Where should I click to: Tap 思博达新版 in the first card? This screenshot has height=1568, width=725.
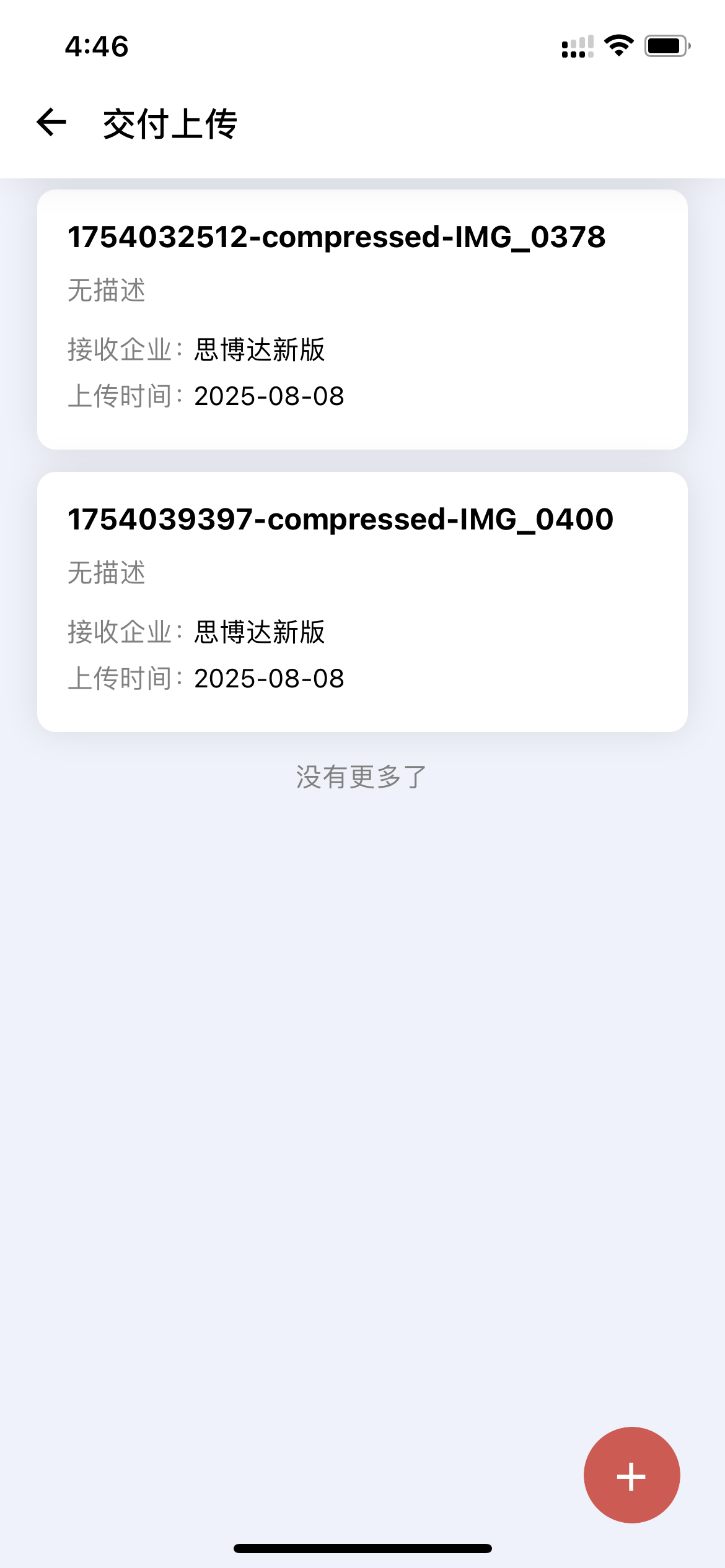pos(260,348)
